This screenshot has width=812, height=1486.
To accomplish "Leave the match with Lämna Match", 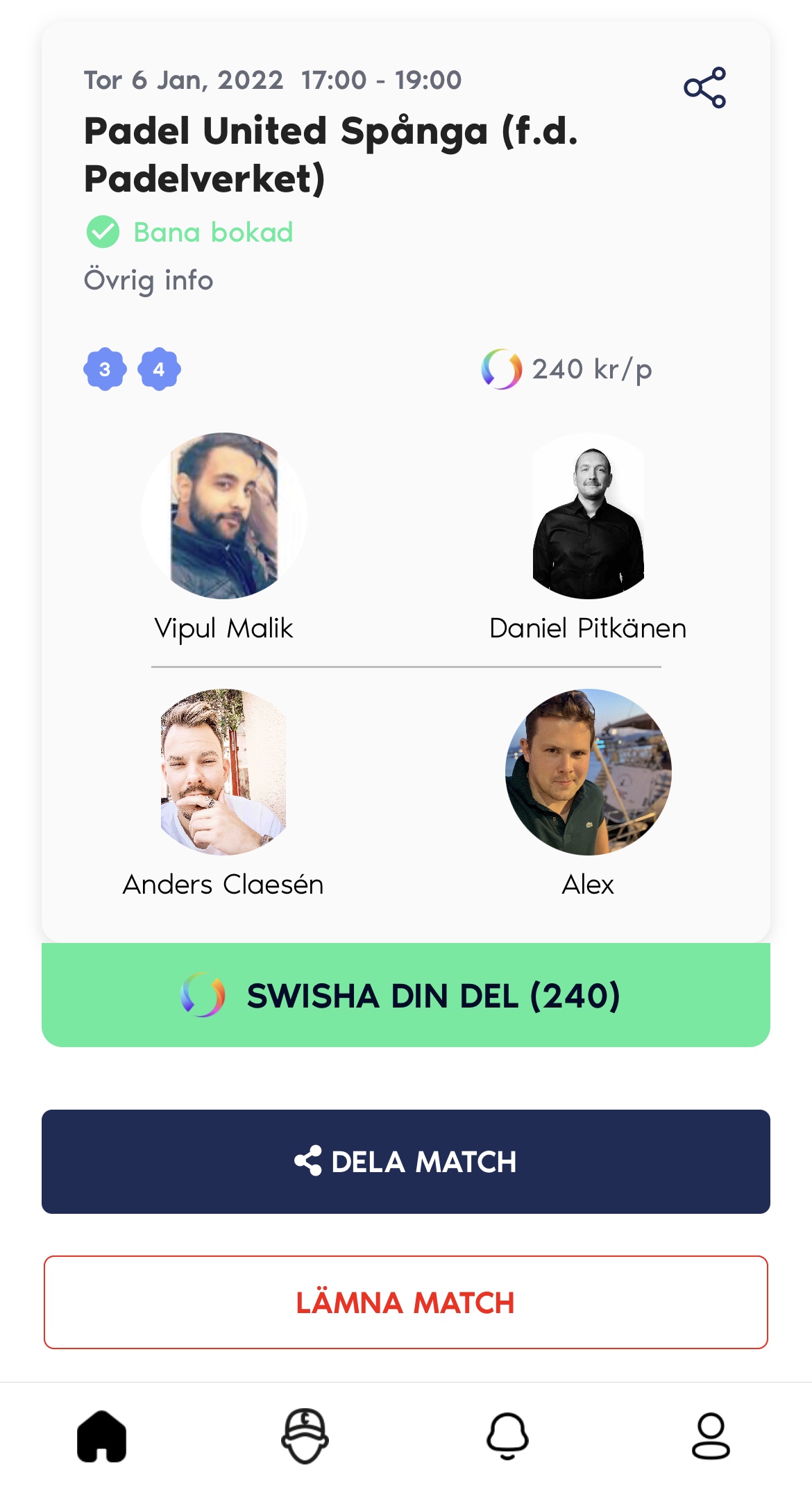I will point(406,1303).
